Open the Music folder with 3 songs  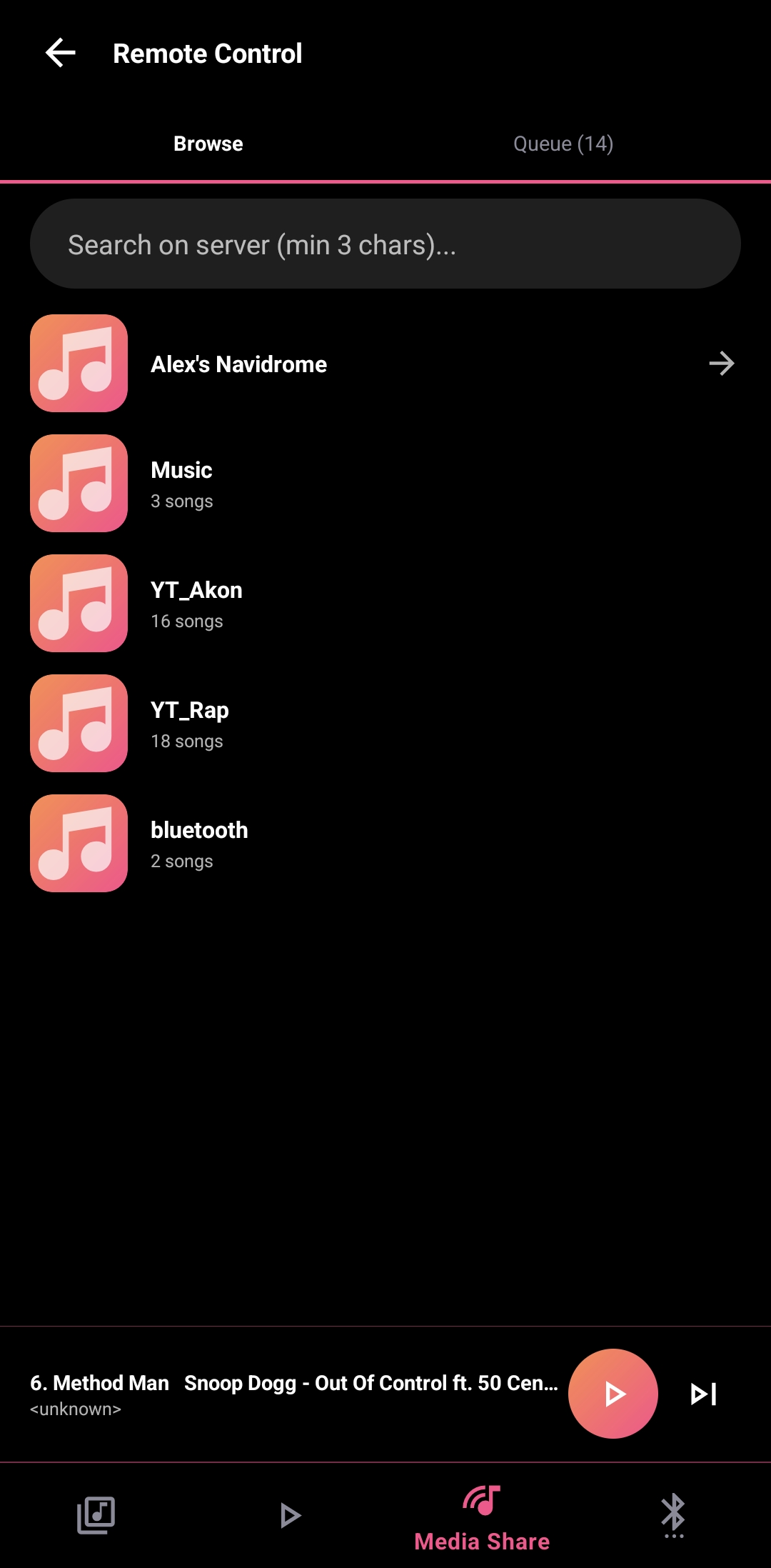[x=385, y=484]
